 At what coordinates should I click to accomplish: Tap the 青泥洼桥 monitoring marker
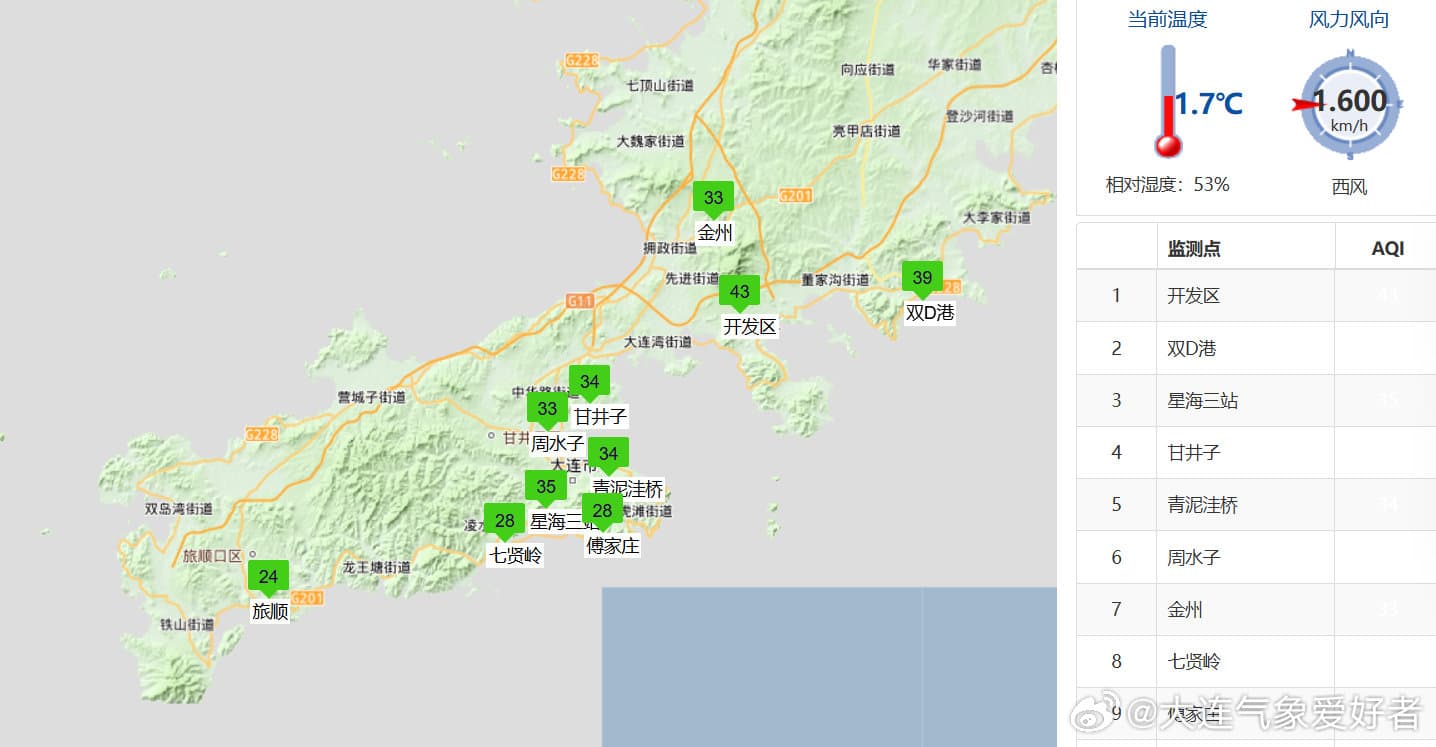click(x=608, y=454)
